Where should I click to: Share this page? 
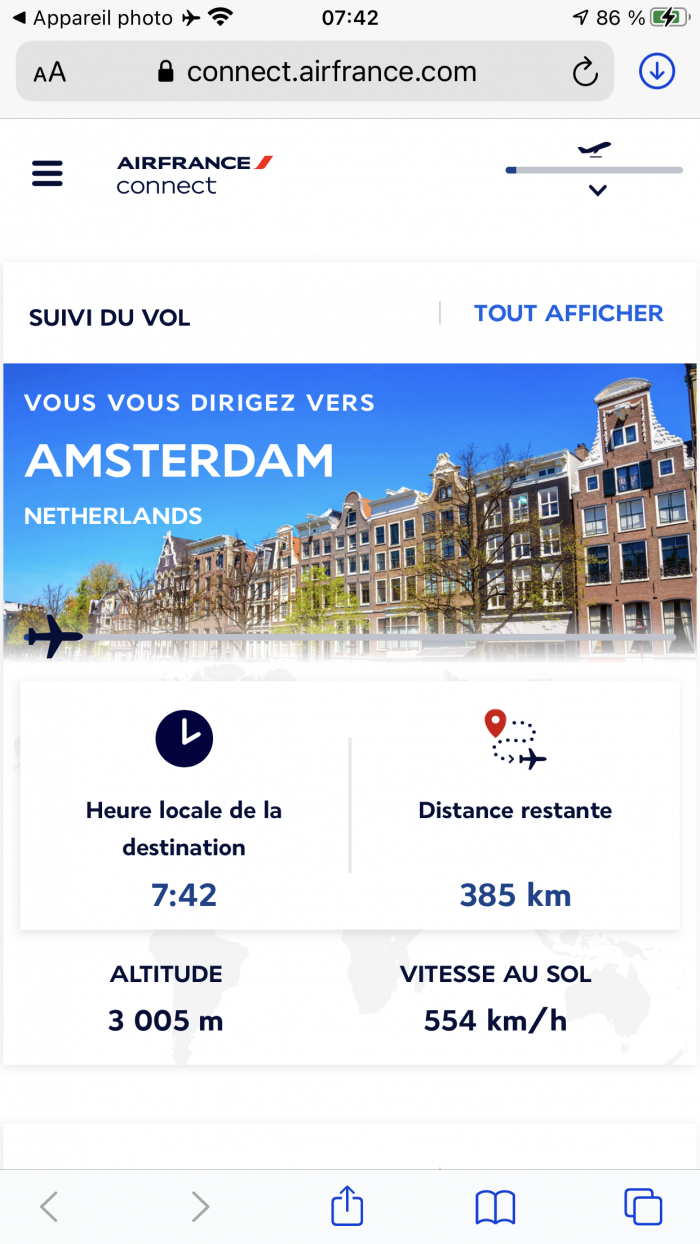pos(347,1205)
